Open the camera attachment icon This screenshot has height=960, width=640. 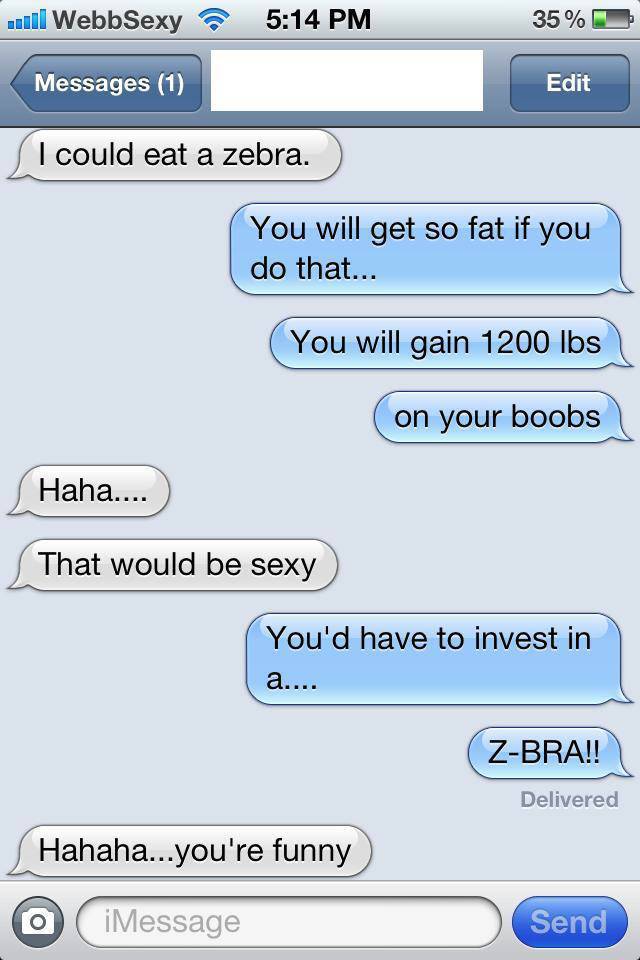click(38, 921)
